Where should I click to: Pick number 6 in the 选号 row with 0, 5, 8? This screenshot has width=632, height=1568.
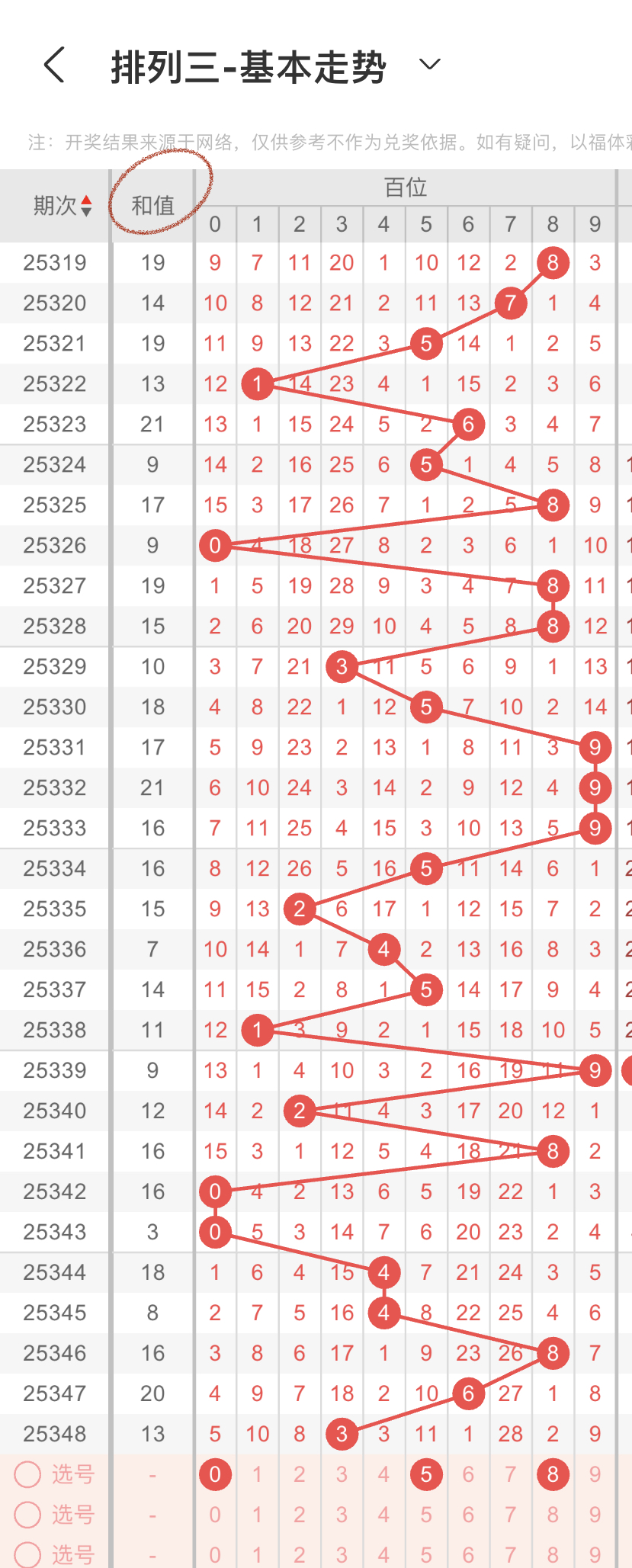(468, 1474)
